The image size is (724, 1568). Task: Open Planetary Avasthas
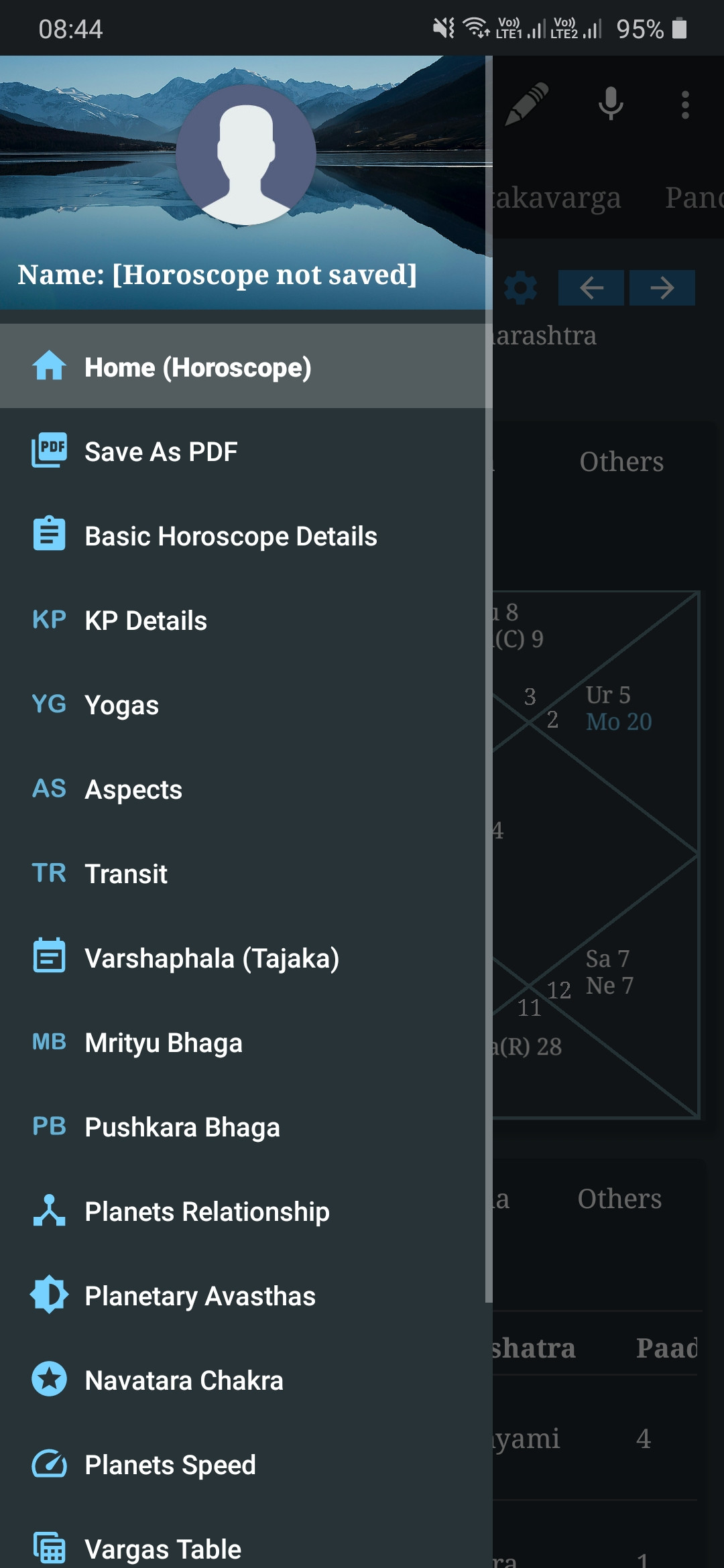246,1295
